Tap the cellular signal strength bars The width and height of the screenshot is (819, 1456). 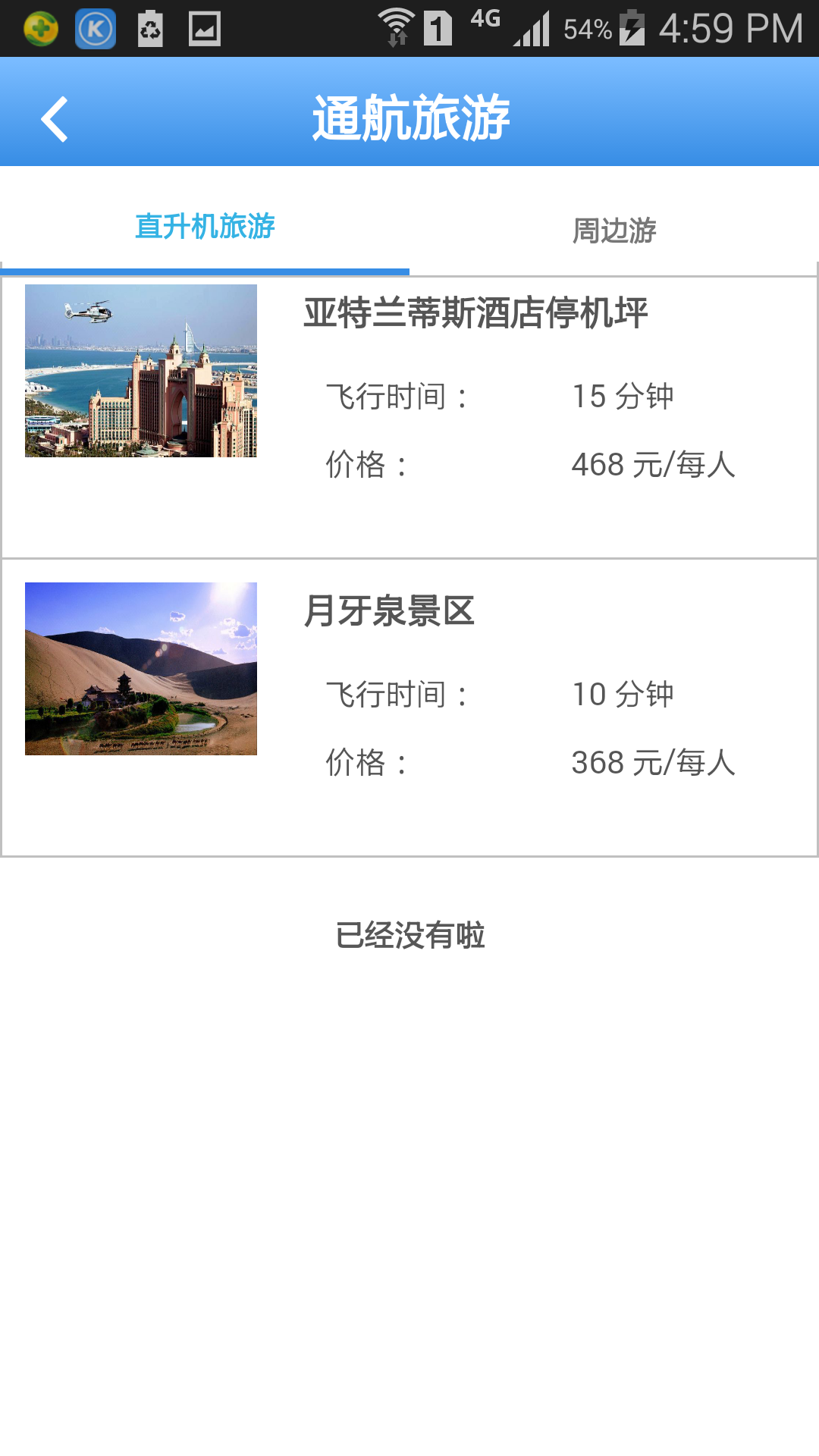531,29
